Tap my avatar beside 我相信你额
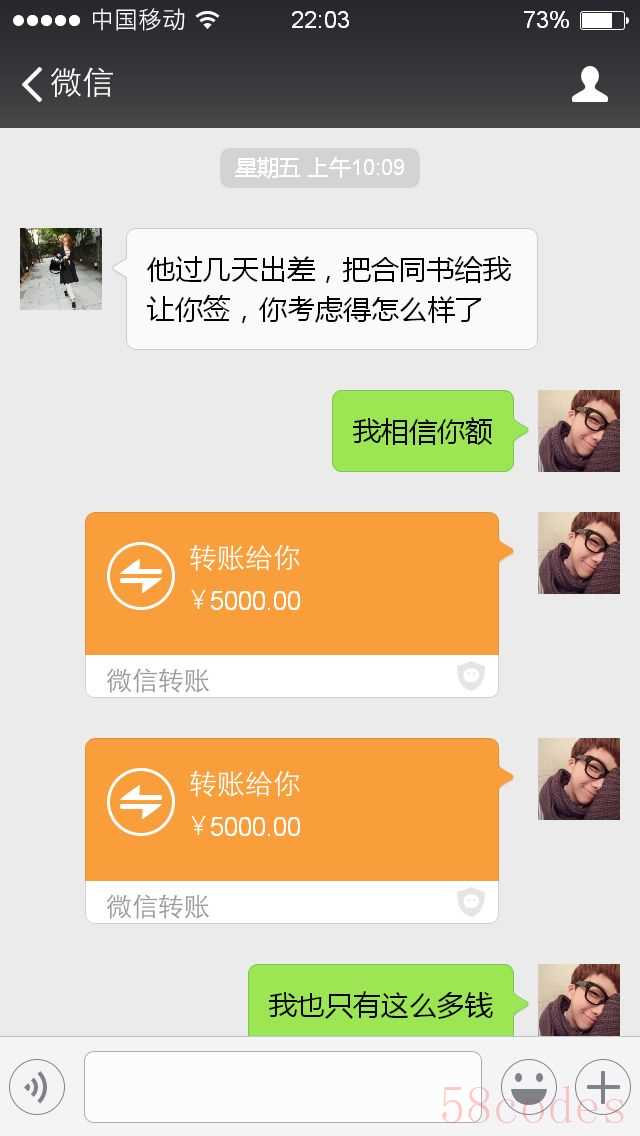The image size is (640, 1136). (578, 431)
